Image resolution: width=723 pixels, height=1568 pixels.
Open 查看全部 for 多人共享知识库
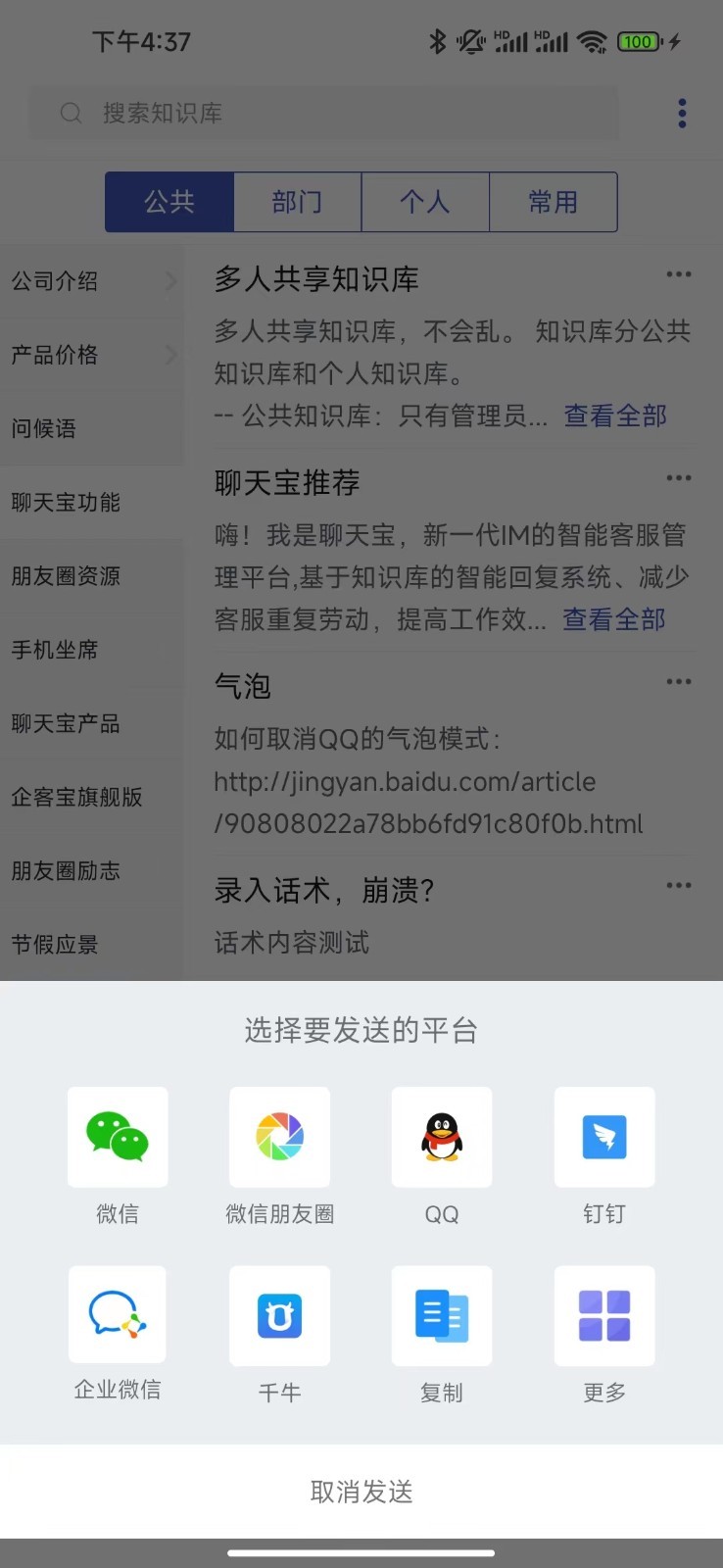click(614, 416)
